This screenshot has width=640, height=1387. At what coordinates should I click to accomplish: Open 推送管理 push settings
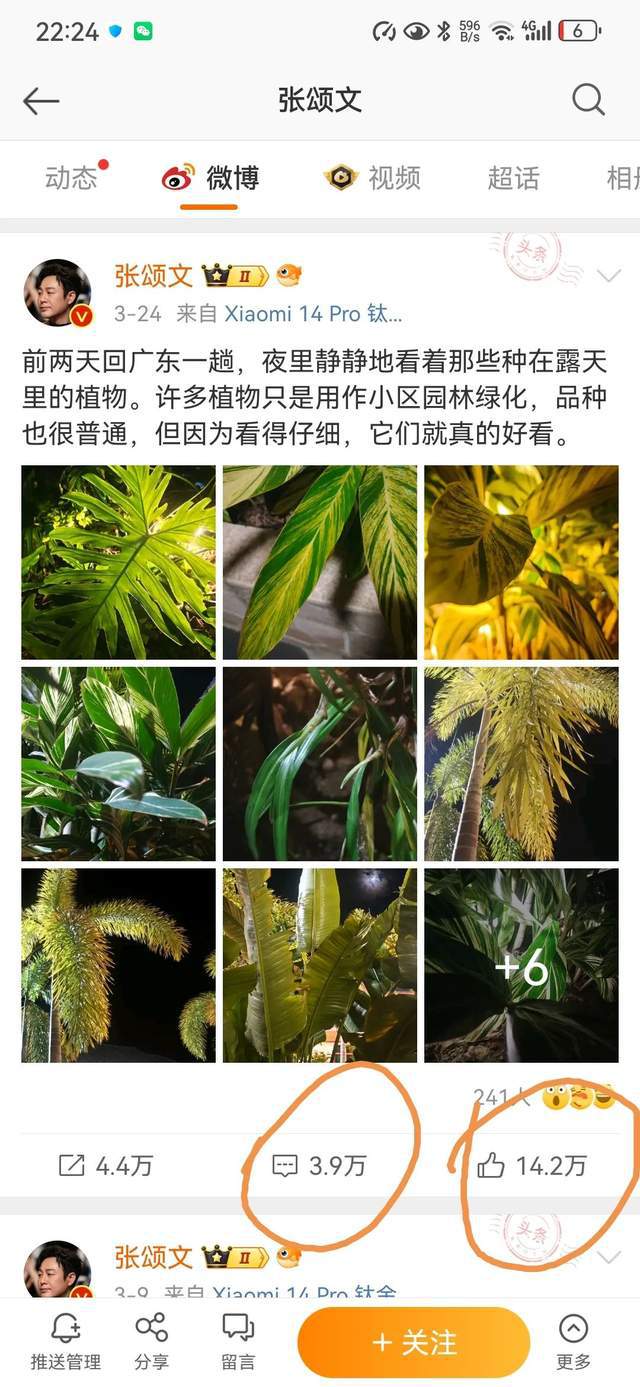tap(66, 1342)
